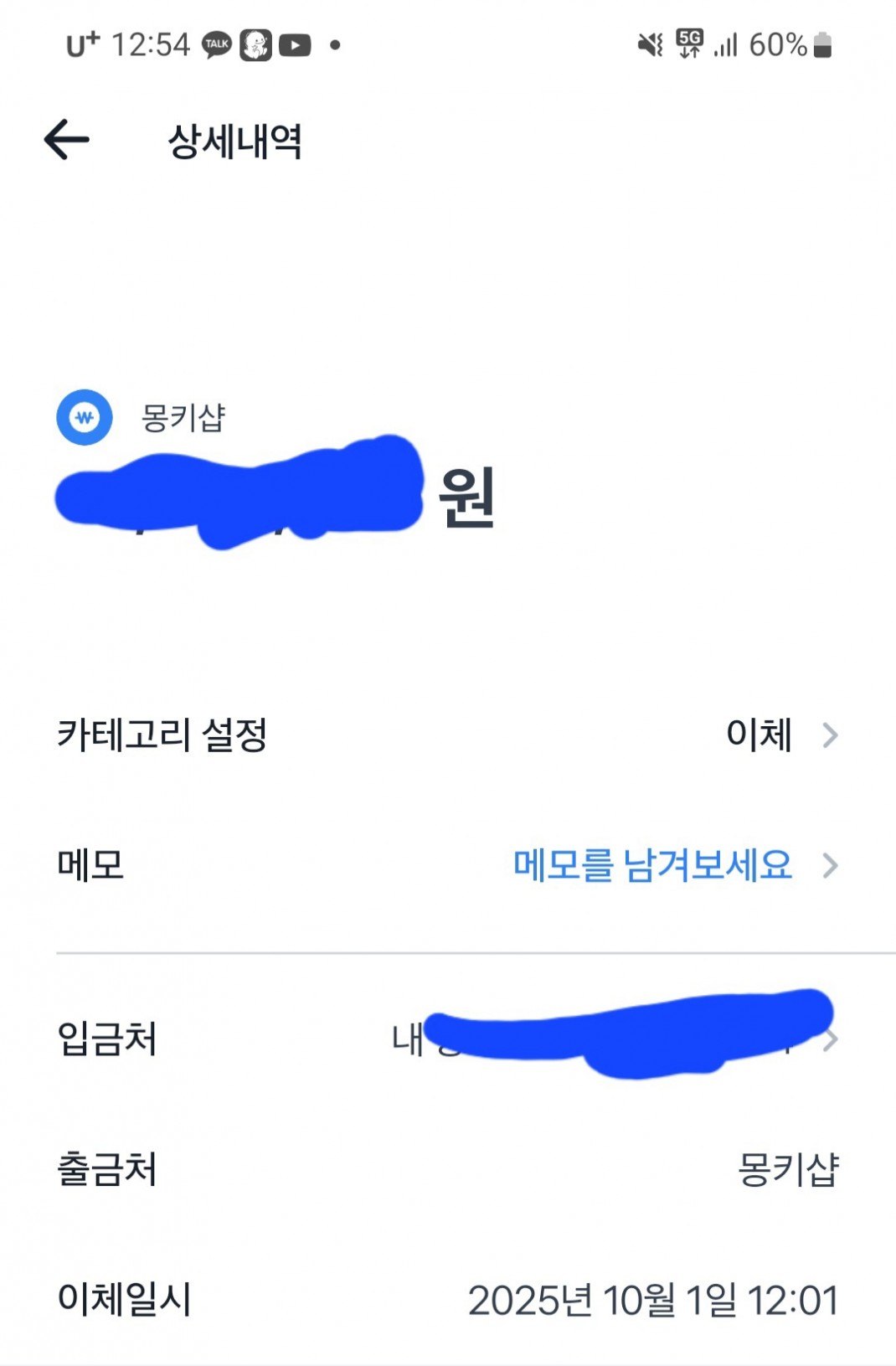This screenshot has height=1366, width=896.
Task: Go back from 상세내역 screen
Action: (67, 139)
